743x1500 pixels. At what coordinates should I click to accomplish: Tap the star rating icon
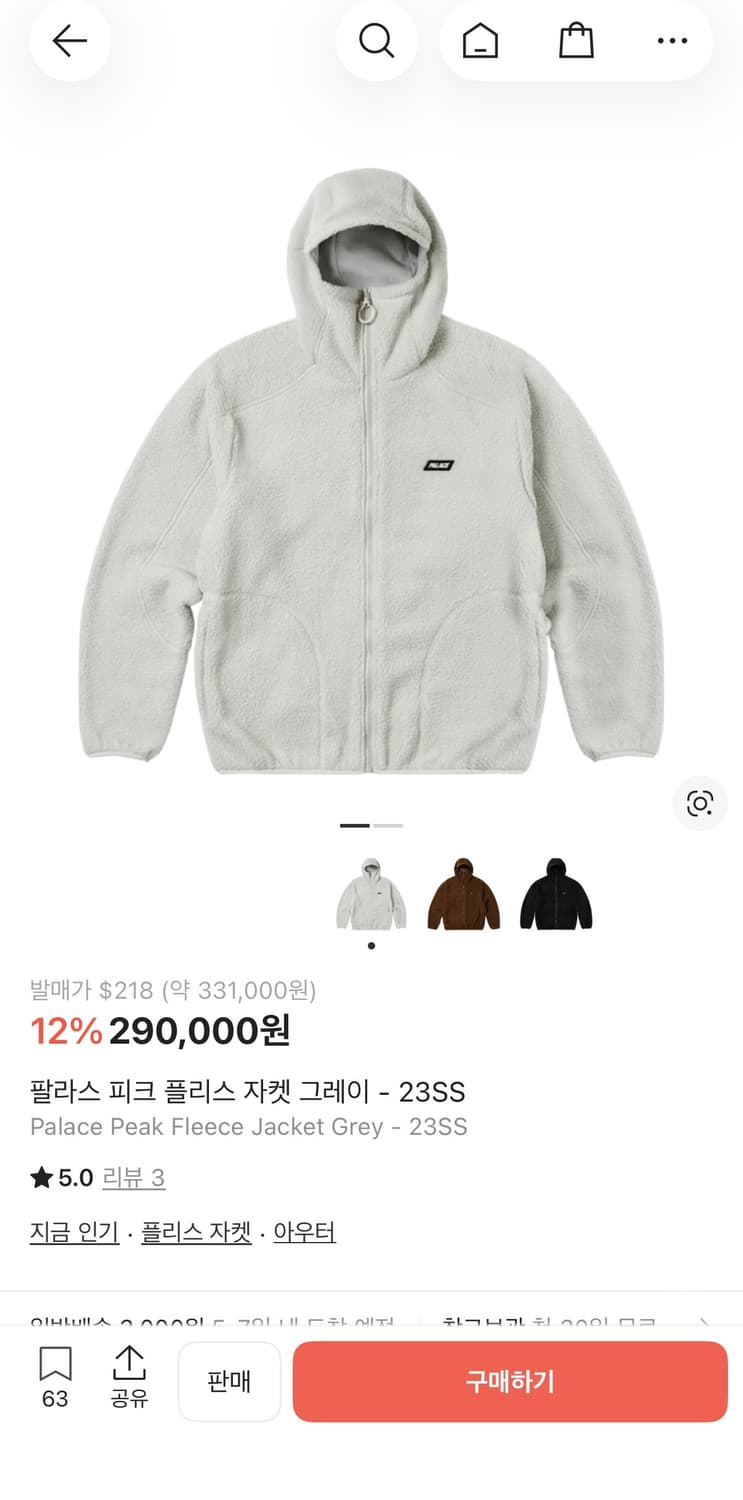(x=41, y=1178)
